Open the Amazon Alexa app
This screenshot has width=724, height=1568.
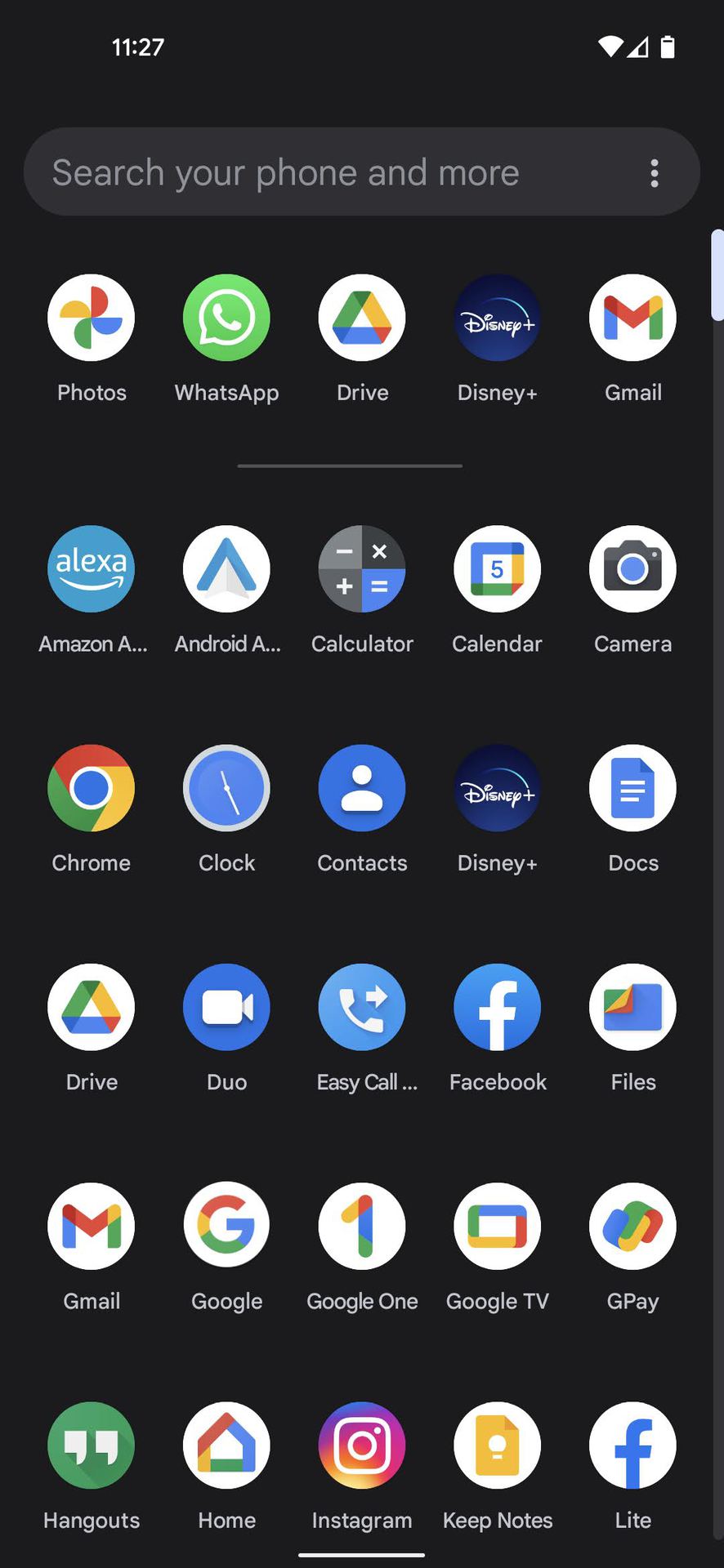point(92,569)
